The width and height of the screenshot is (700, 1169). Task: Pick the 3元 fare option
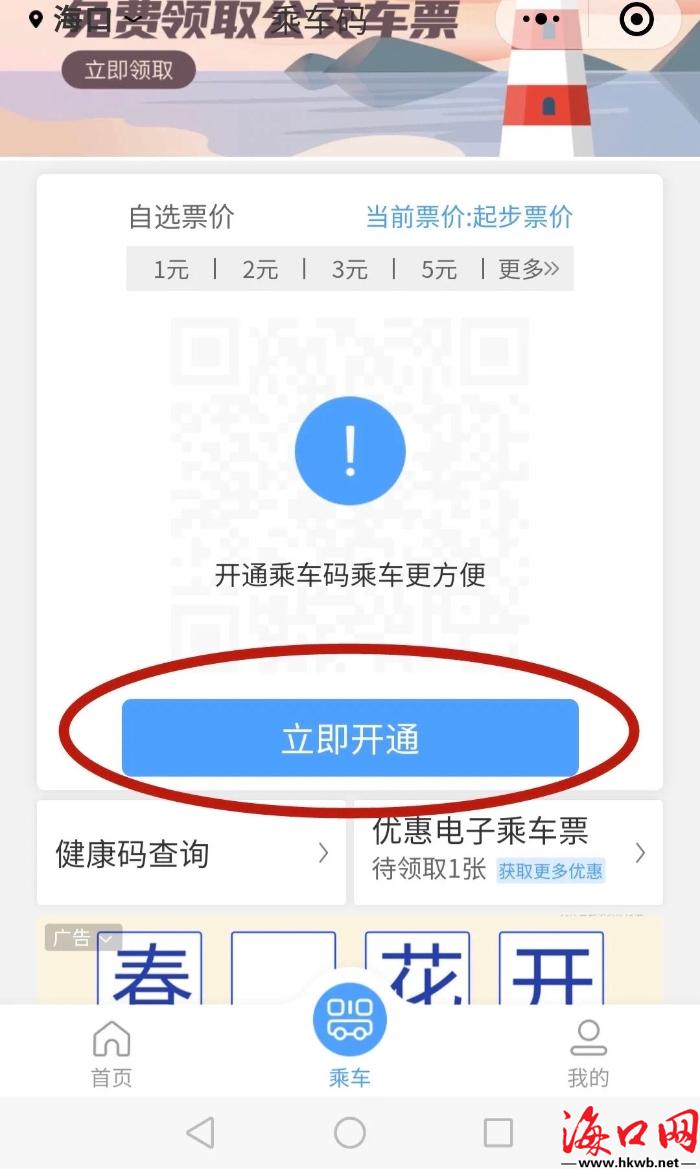pos(350,269)
